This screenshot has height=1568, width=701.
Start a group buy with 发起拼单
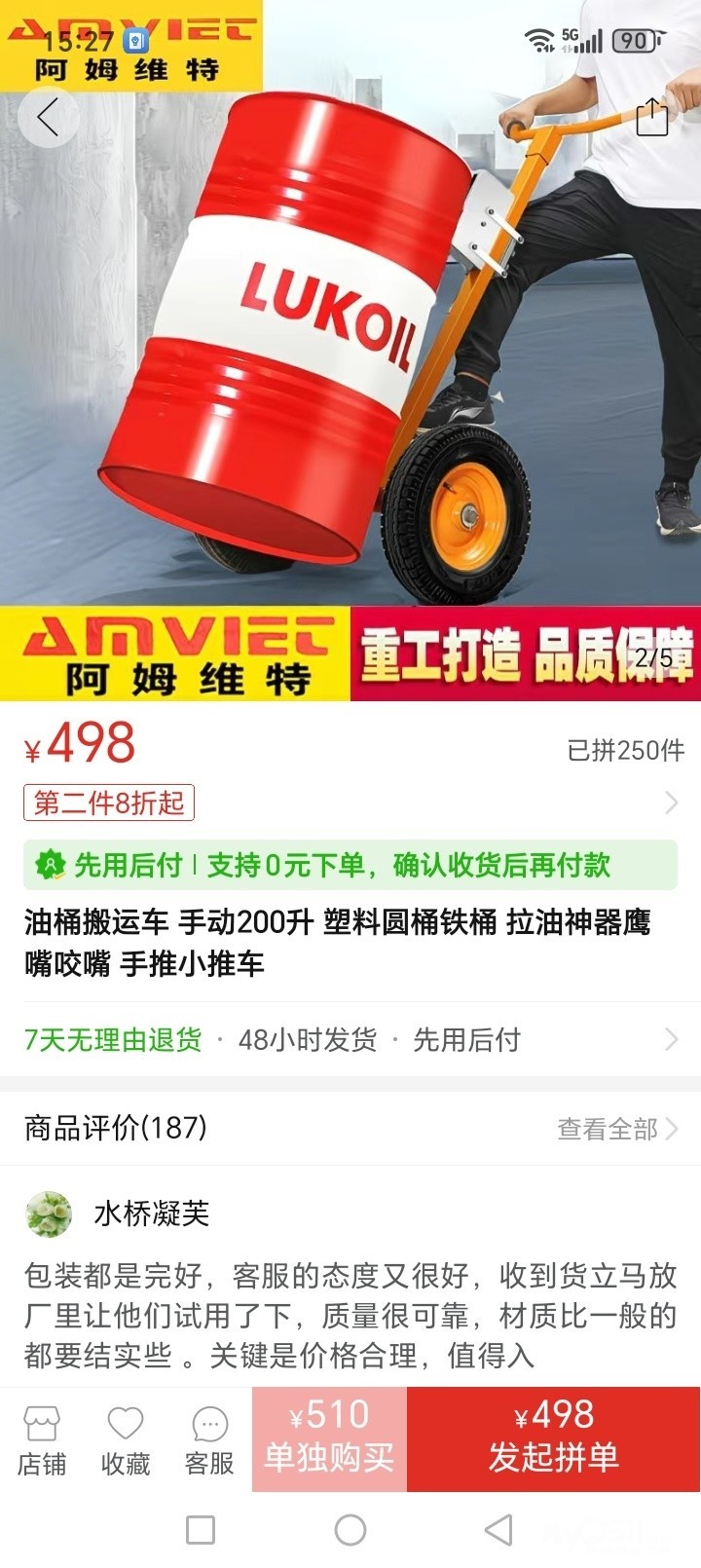pyautogui.click(x=553, y=1438)
